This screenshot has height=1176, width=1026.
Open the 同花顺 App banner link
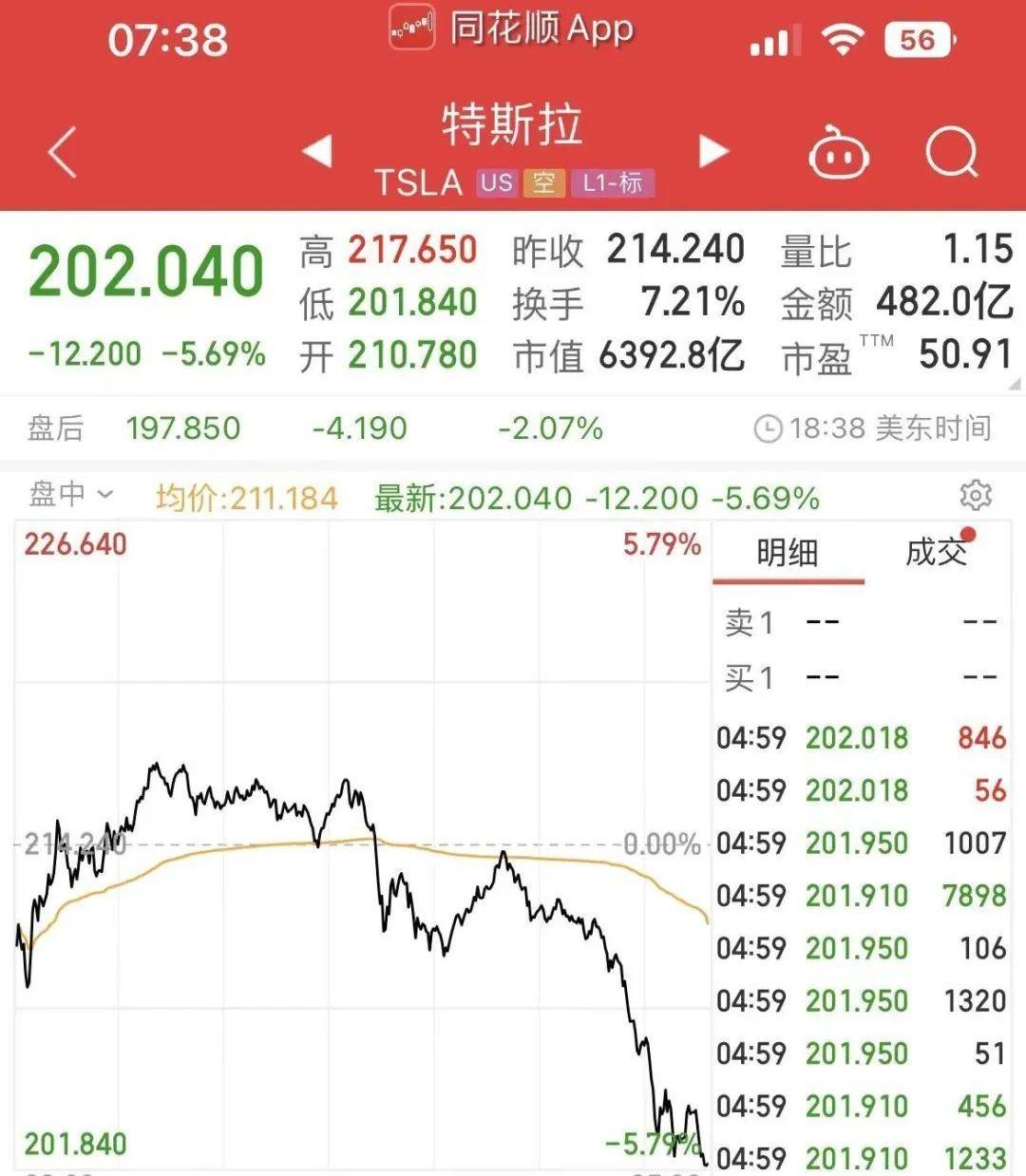coord(513,30)
